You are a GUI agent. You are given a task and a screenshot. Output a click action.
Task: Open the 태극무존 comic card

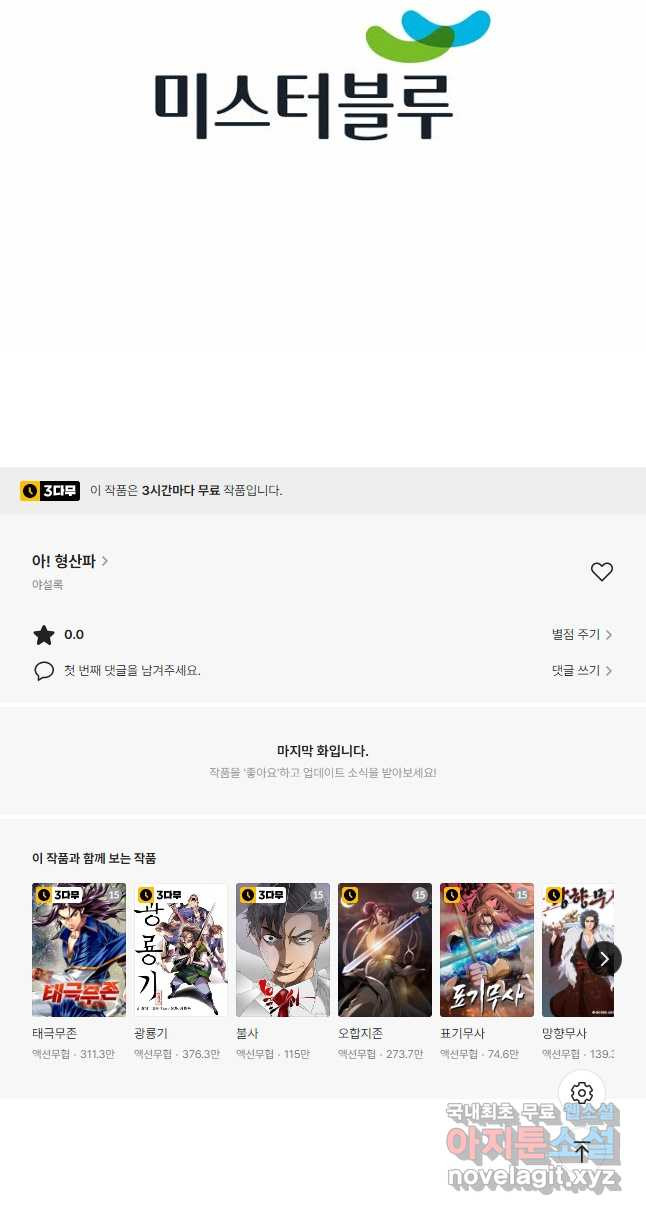point(79,949)
